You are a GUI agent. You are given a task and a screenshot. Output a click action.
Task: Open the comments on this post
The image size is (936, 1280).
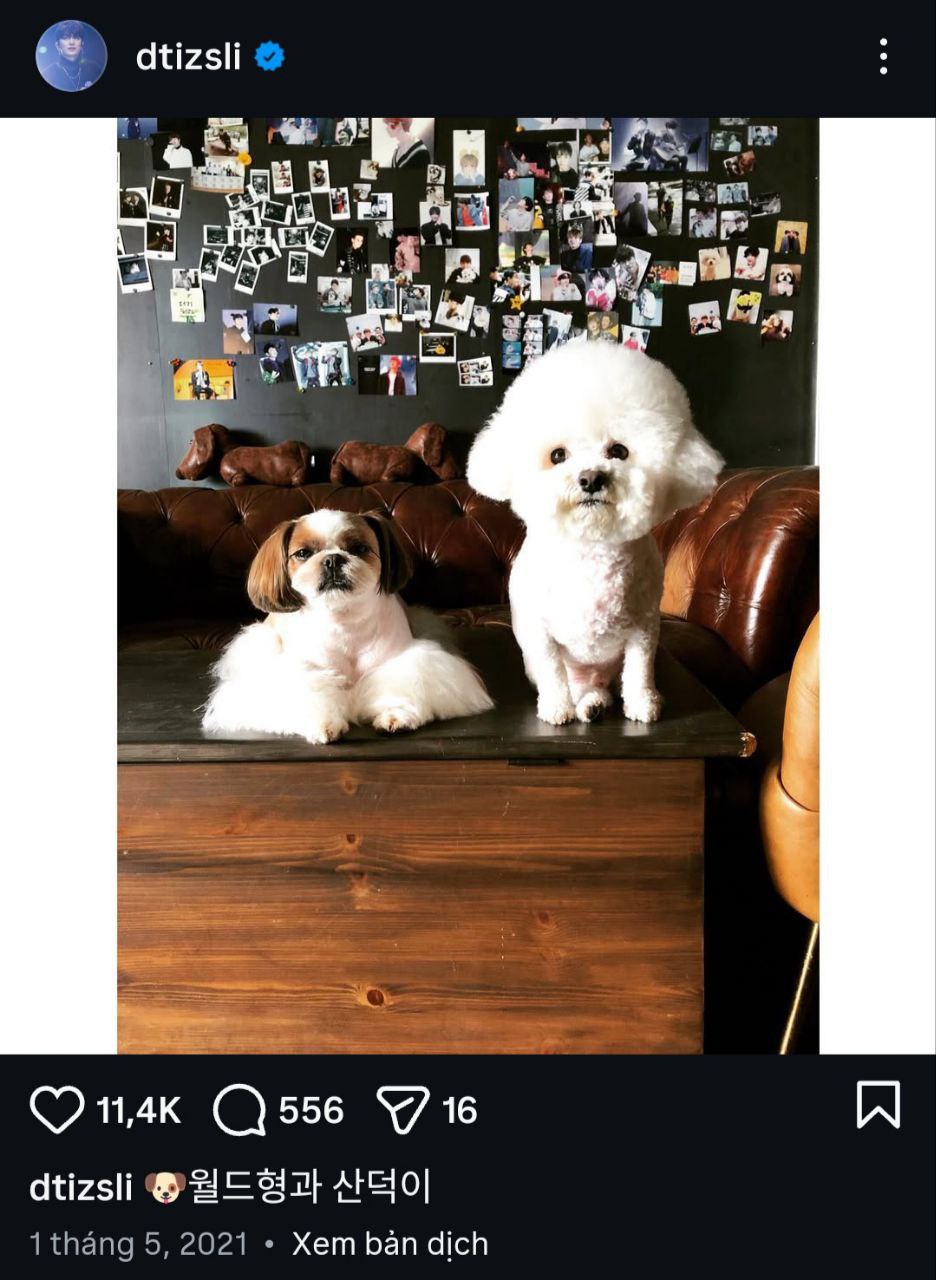[240, 1110]
